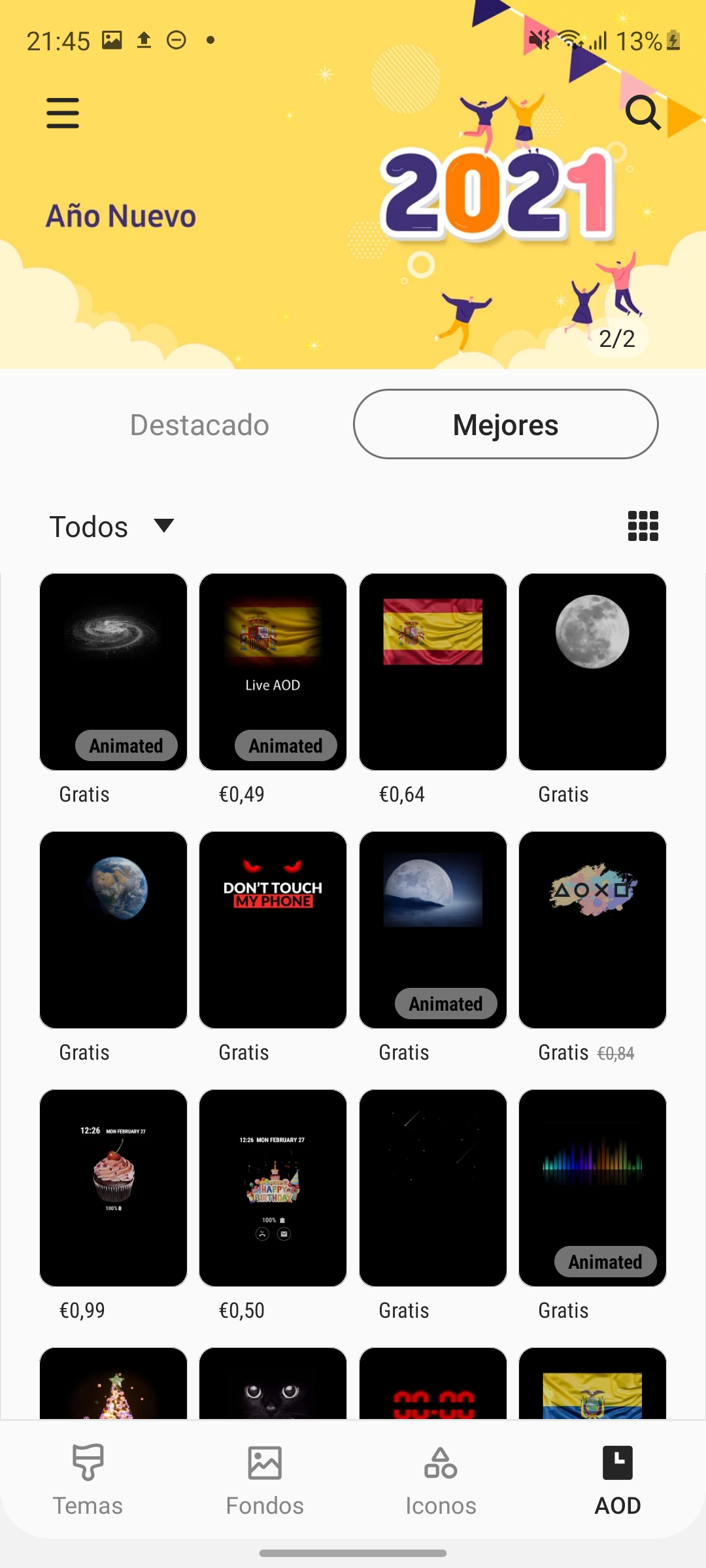Switch to the Fondos tab
The width and height of the screenshot is (706, 1568).
coord(265,1480)
